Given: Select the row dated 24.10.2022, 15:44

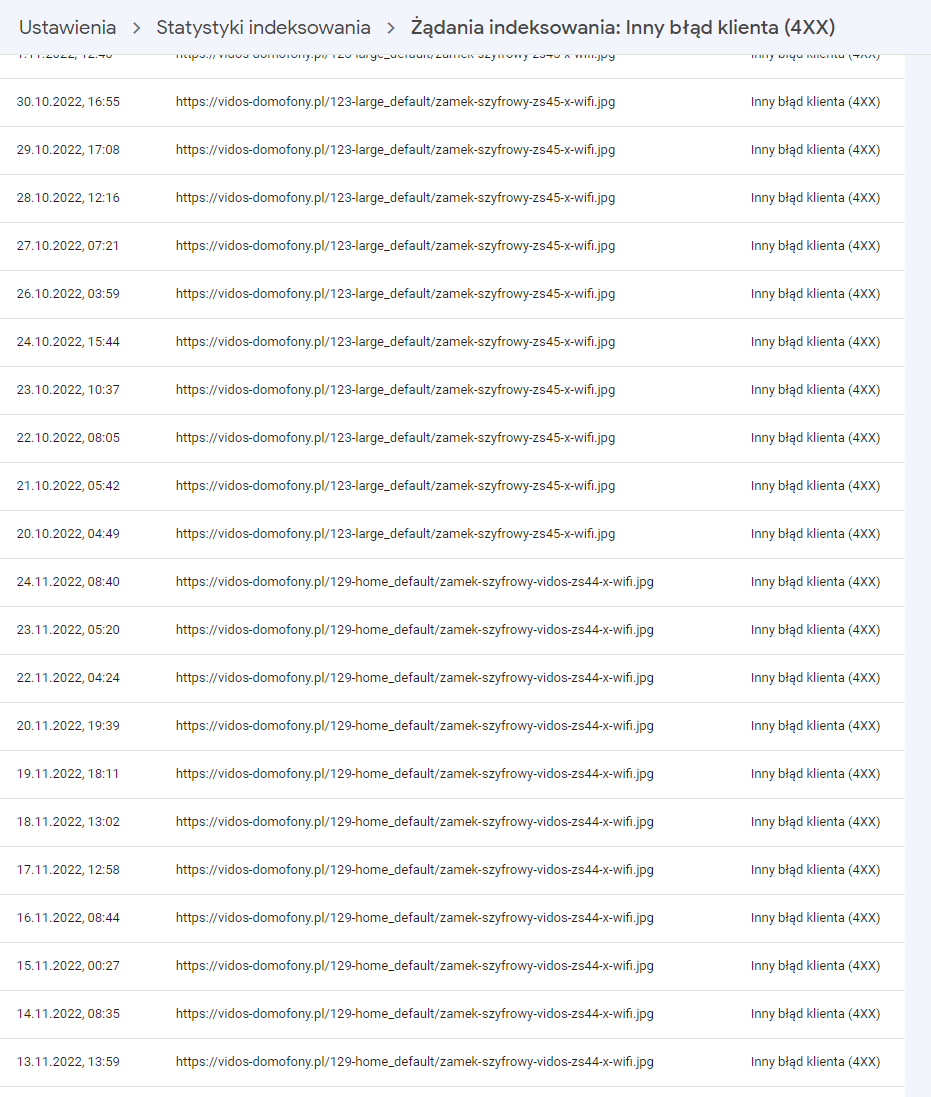Looking at the screenshot, I should click(x=395, y=342).
